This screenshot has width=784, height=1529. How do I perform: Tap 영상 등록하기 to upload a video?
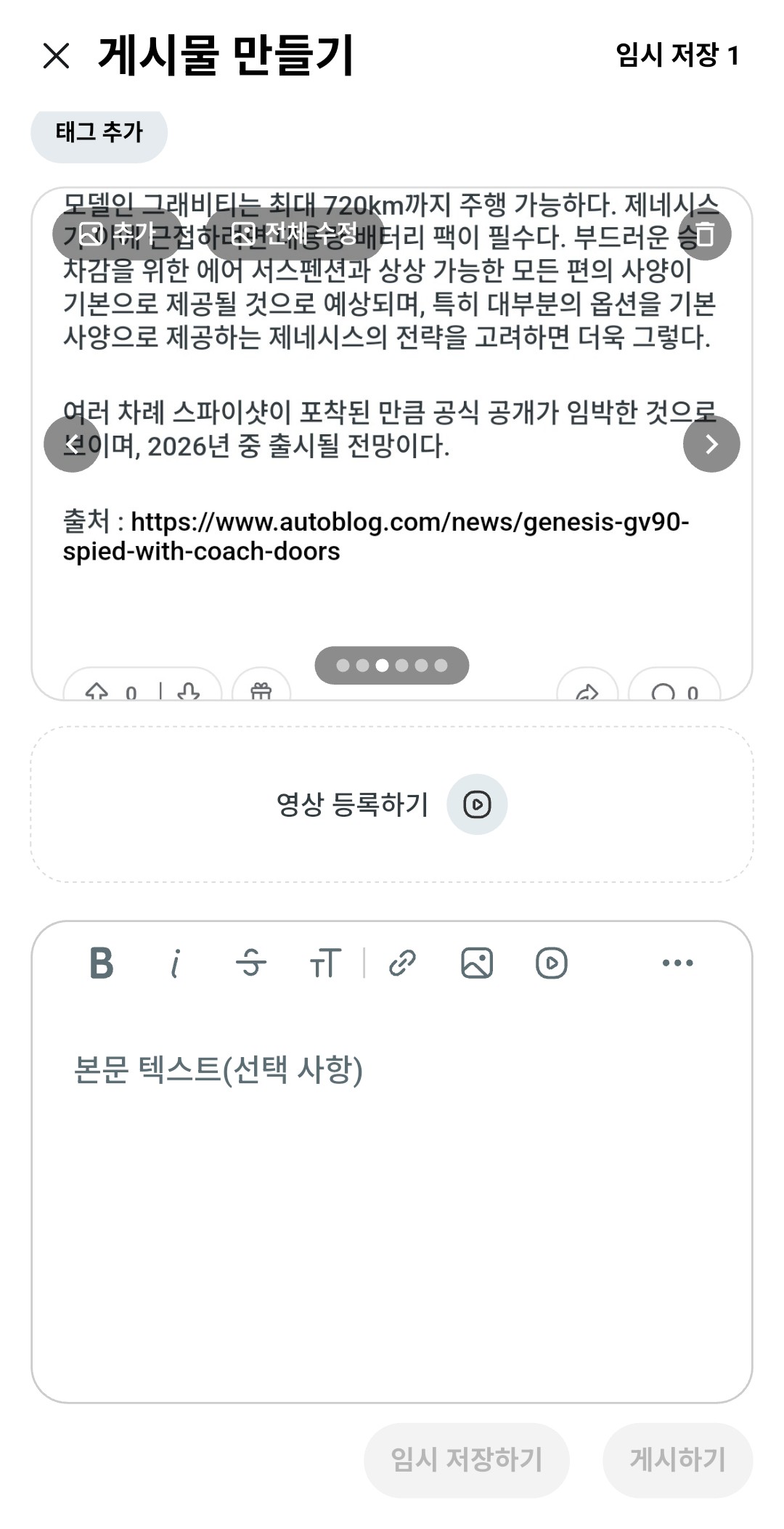click(x=391, y=804)
